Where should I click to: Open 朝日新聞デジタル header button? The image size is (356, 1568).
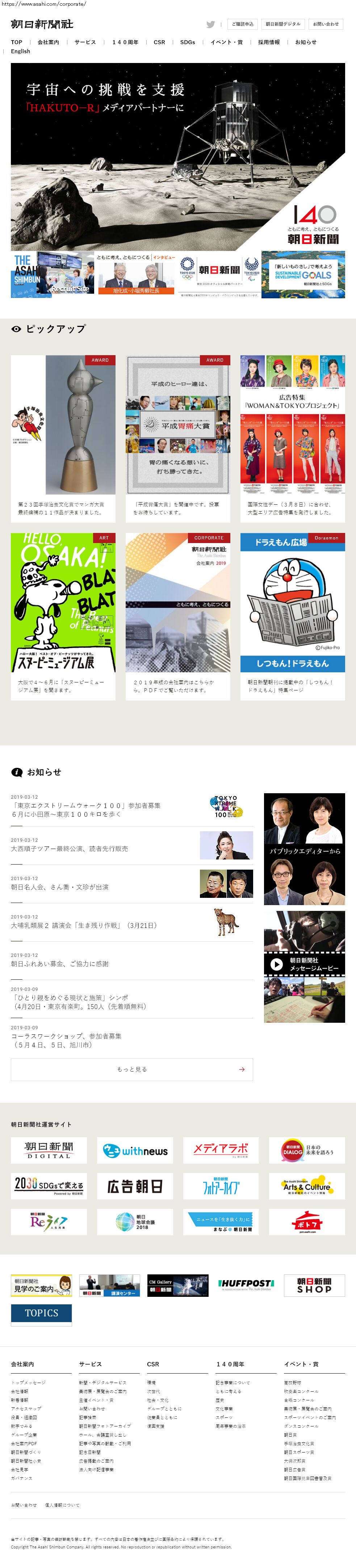[283, 24]
